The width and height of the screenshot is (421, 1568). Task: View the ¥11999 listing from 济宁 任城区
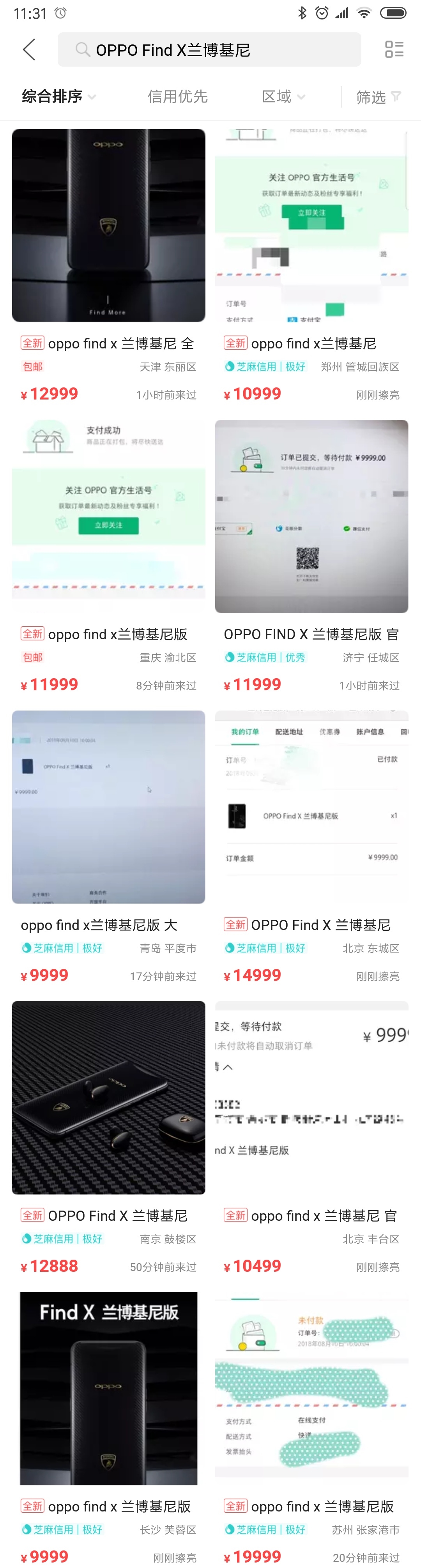[311, 516]
